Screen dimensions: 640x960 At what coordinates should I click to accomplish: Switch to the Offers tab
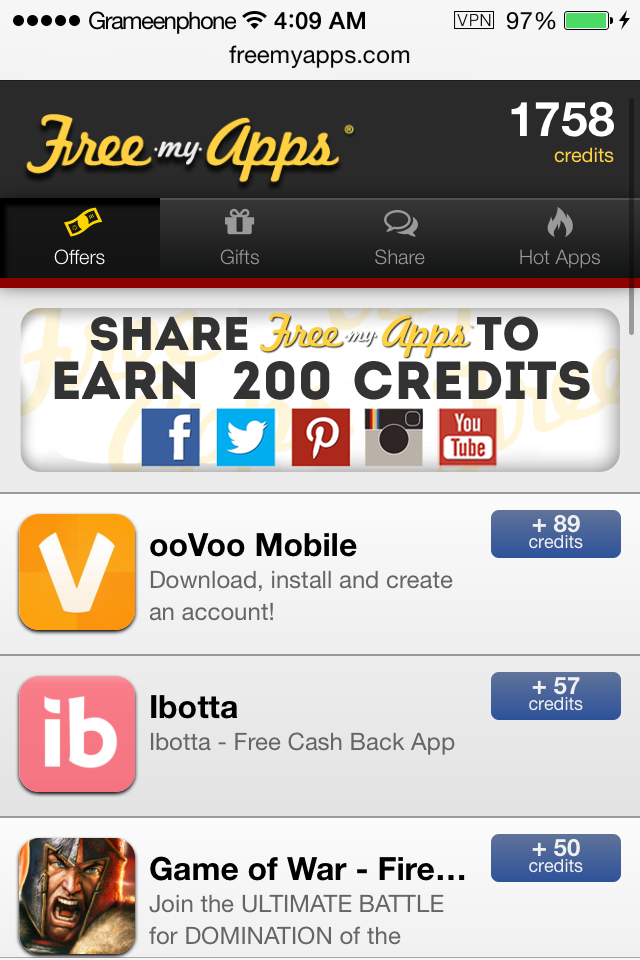(x=80, y=238)
